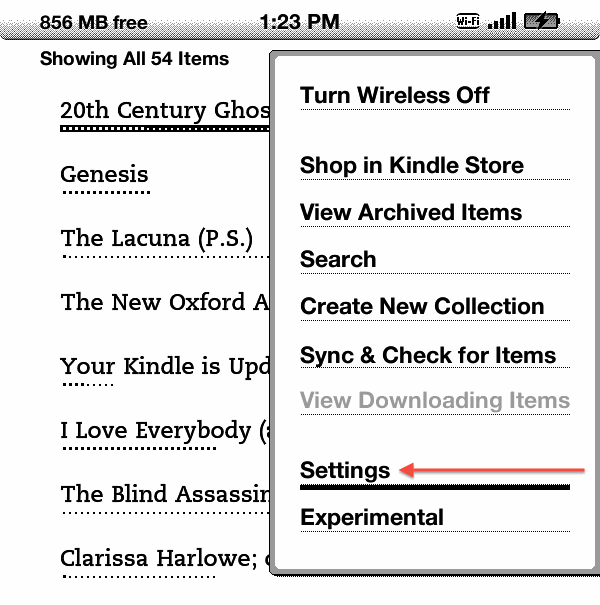Open the book 20th Century Ghosts

tap(164, 110)
